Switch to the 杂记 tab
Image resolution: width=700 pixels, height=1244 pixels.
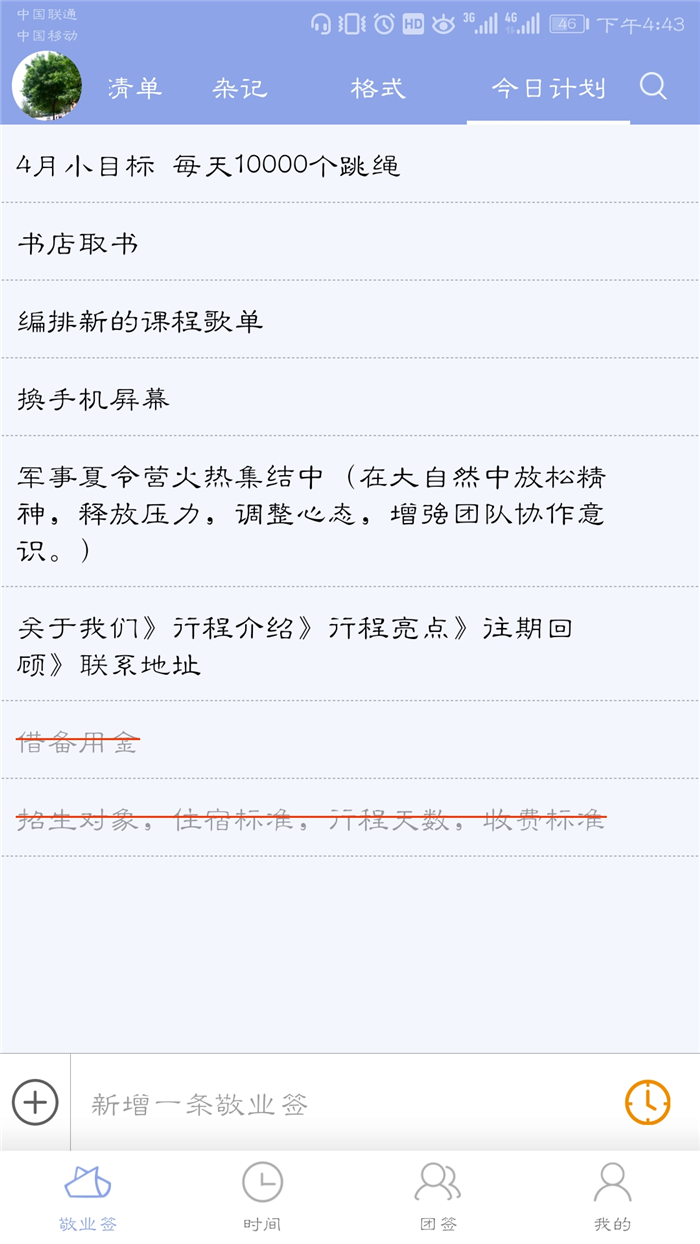[x=240, y=88]
